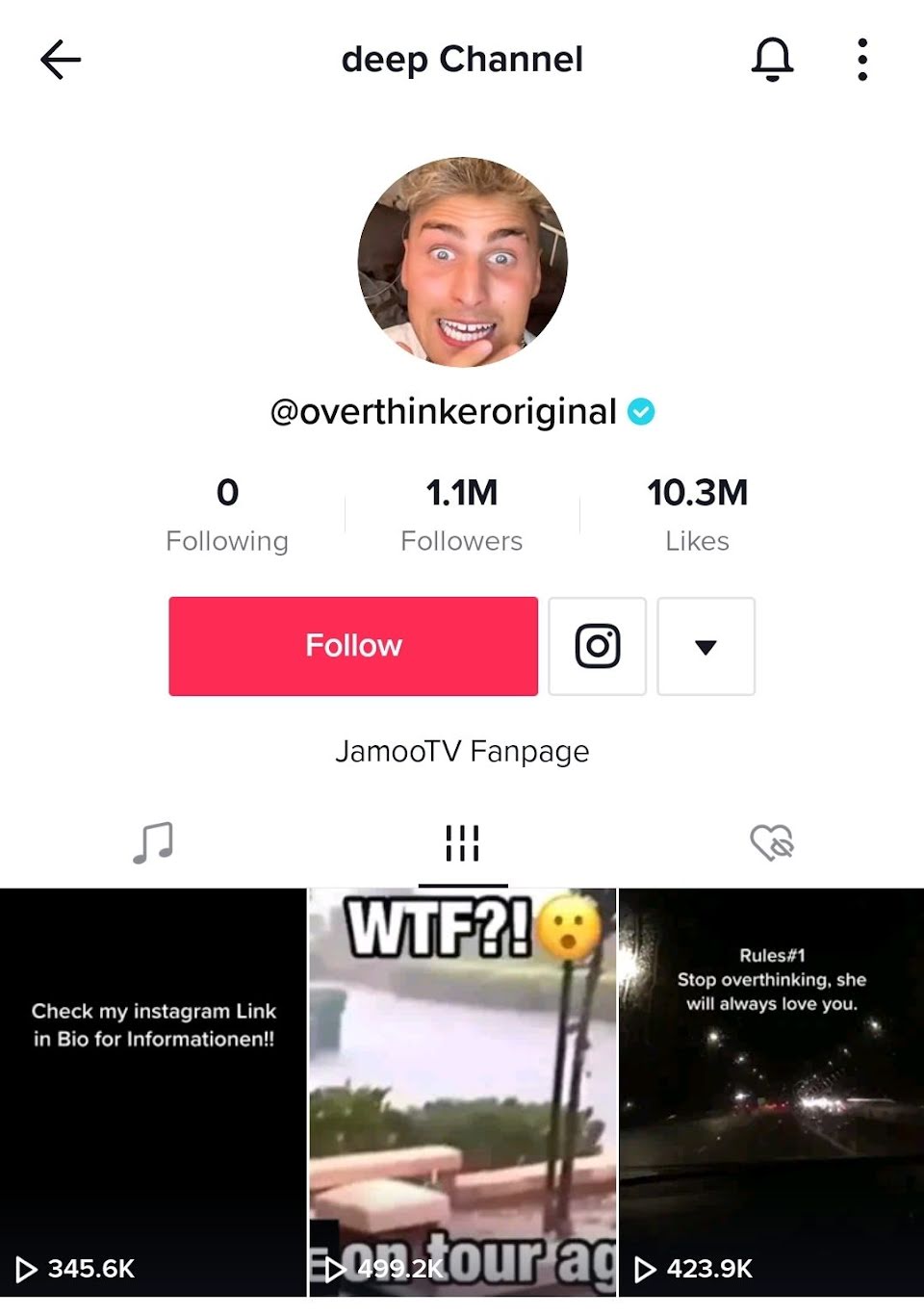View the 1.1M Followers list
Screen dimensions: 924x1316
(462, 514)
